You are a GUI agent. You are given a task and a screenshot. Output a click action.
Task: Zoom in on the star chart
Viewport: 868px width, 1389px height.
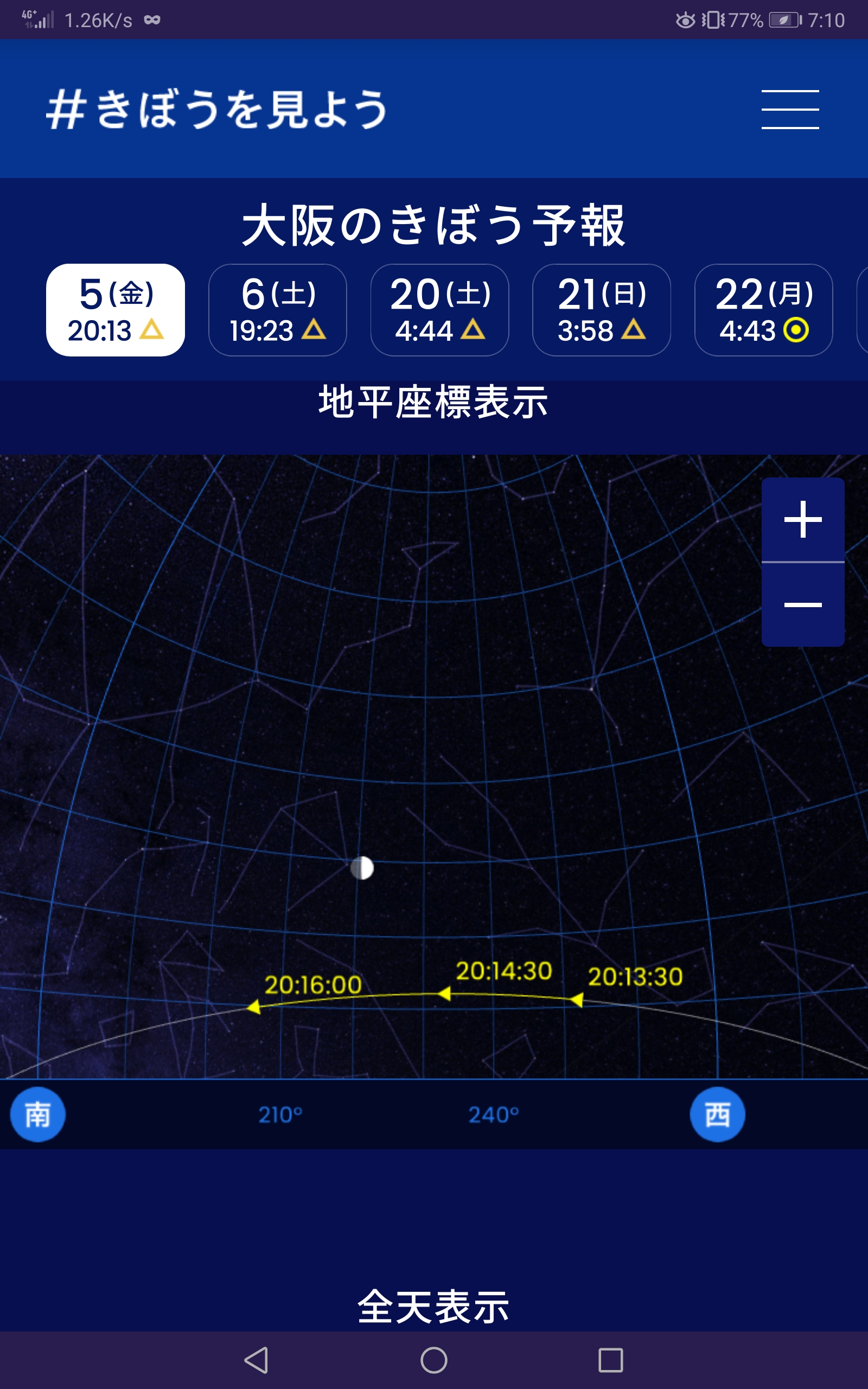pyautogui.click(x=802, y=519)
